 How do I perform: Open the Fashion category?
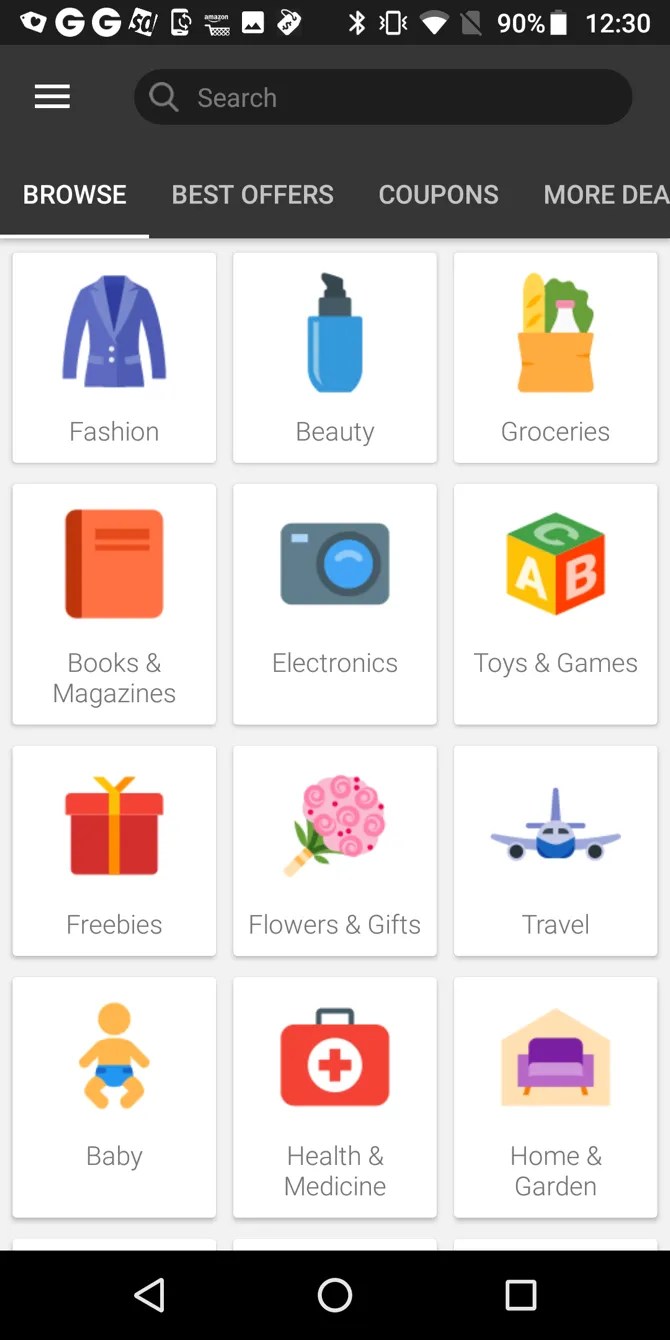point(114,357)
